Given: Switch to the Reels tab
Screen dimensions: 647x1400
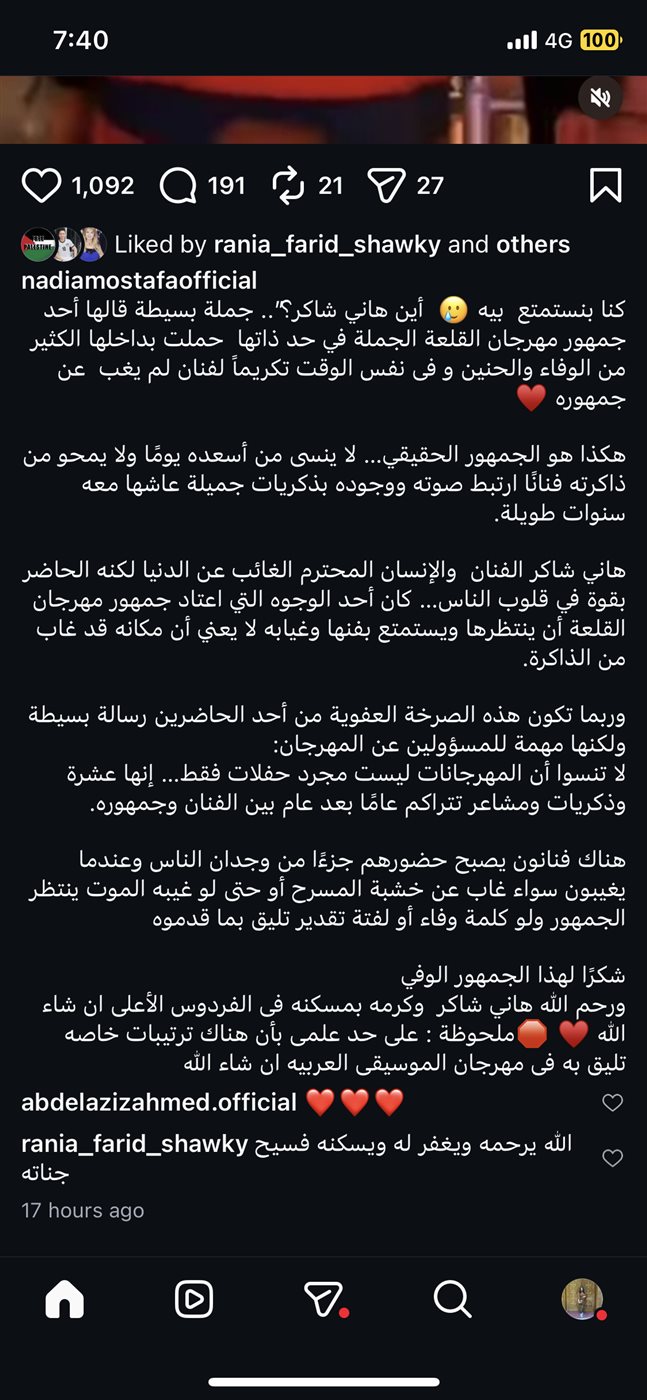Looking at the screenshot, I should [x=194, y=1299].
